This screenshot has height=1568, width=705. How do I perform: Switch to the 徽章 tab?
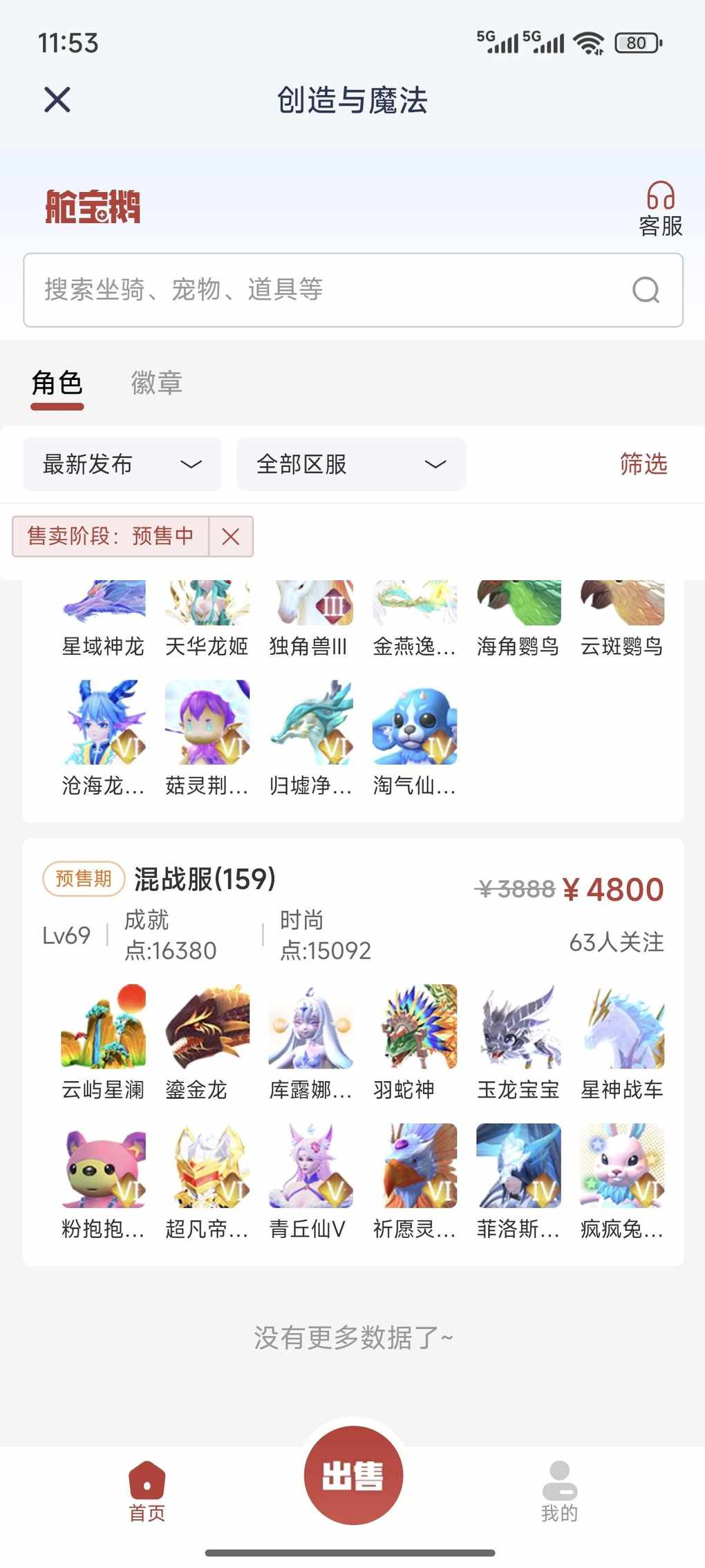tap(157, 383)
